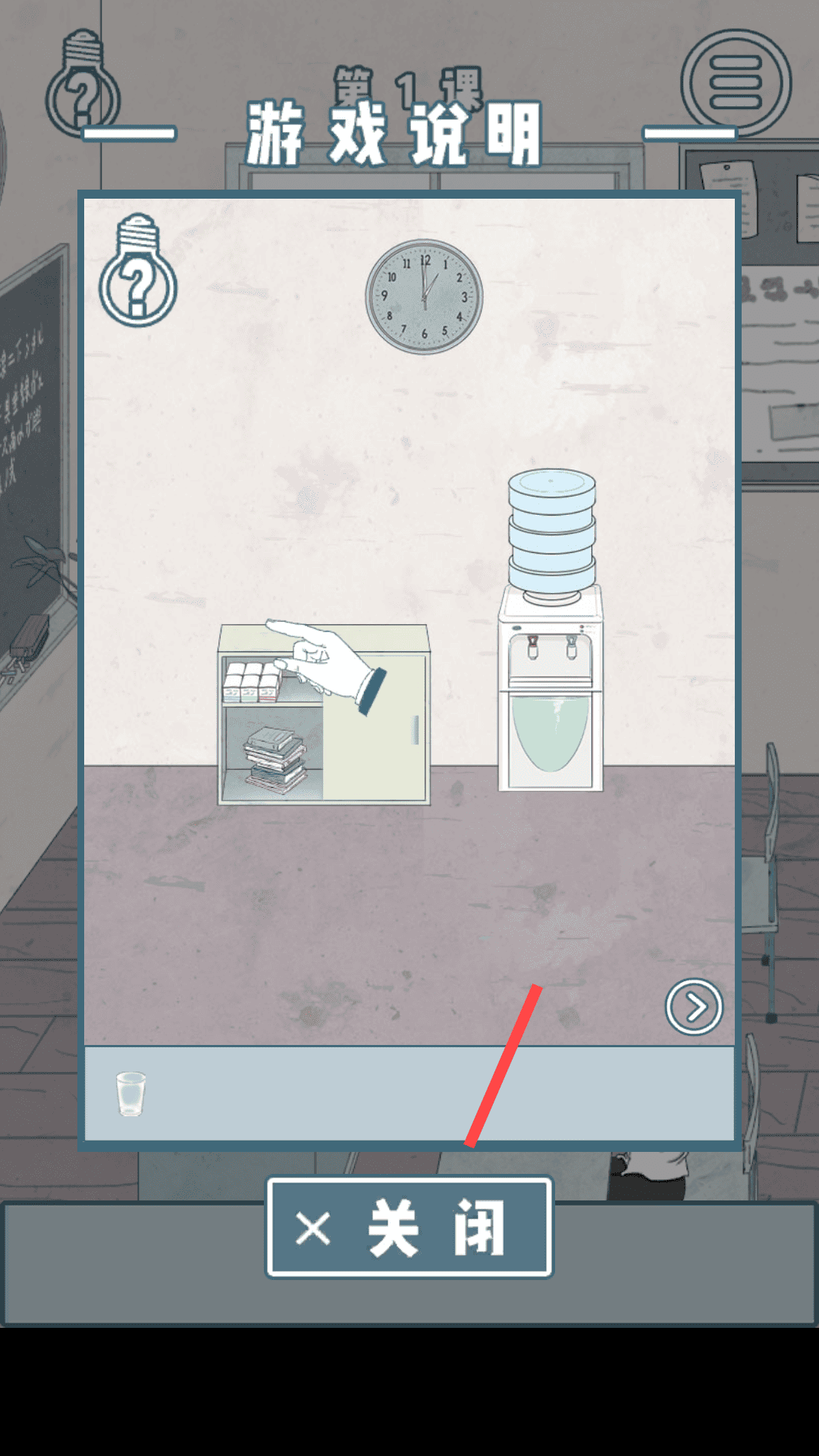Tap the 关闭 close button
819x1456 pixels.
409,1227
